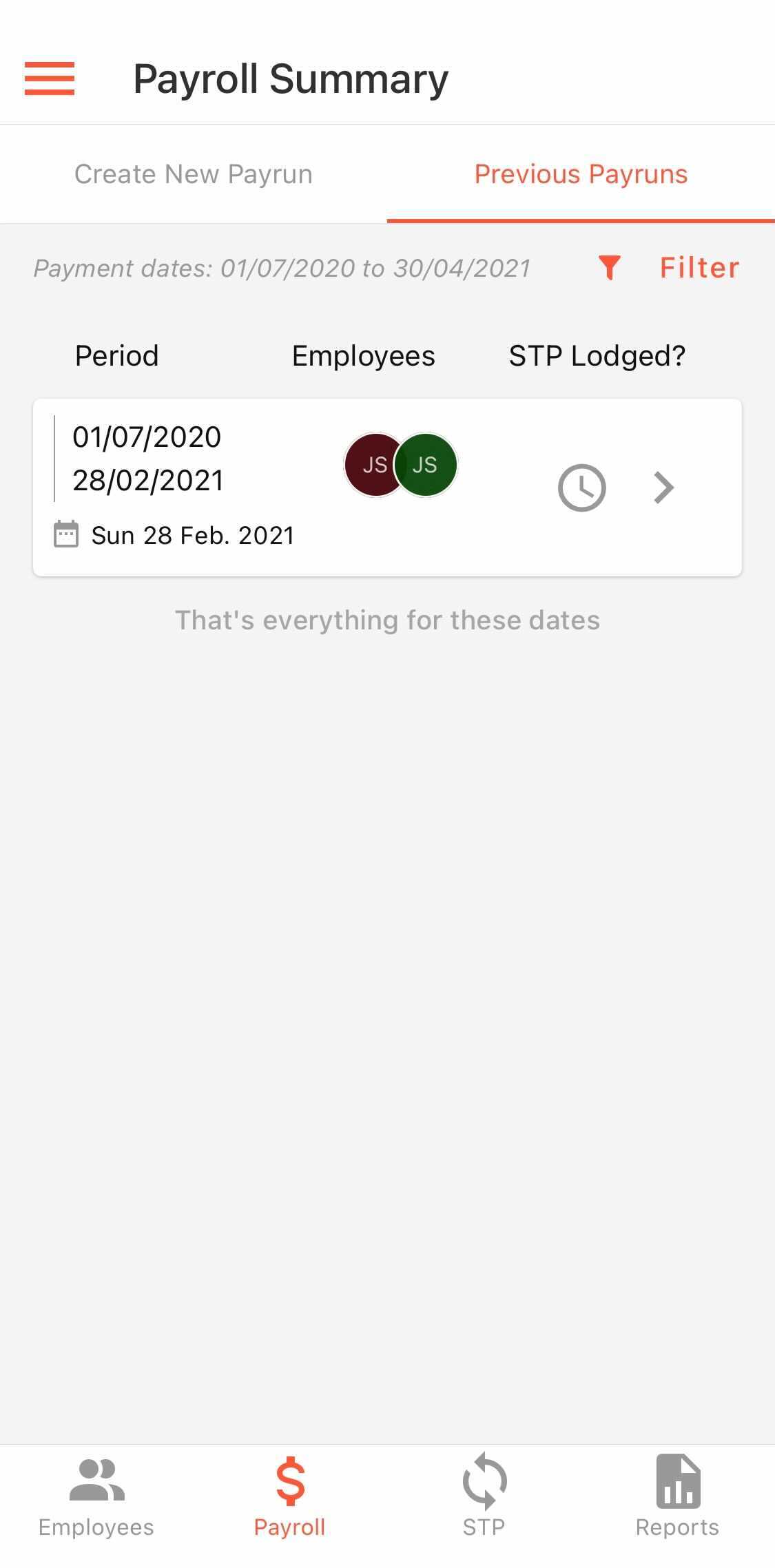Switch to Create New Payrun tab
This screenshot has width=775, height=1568.
coord(194,174)
